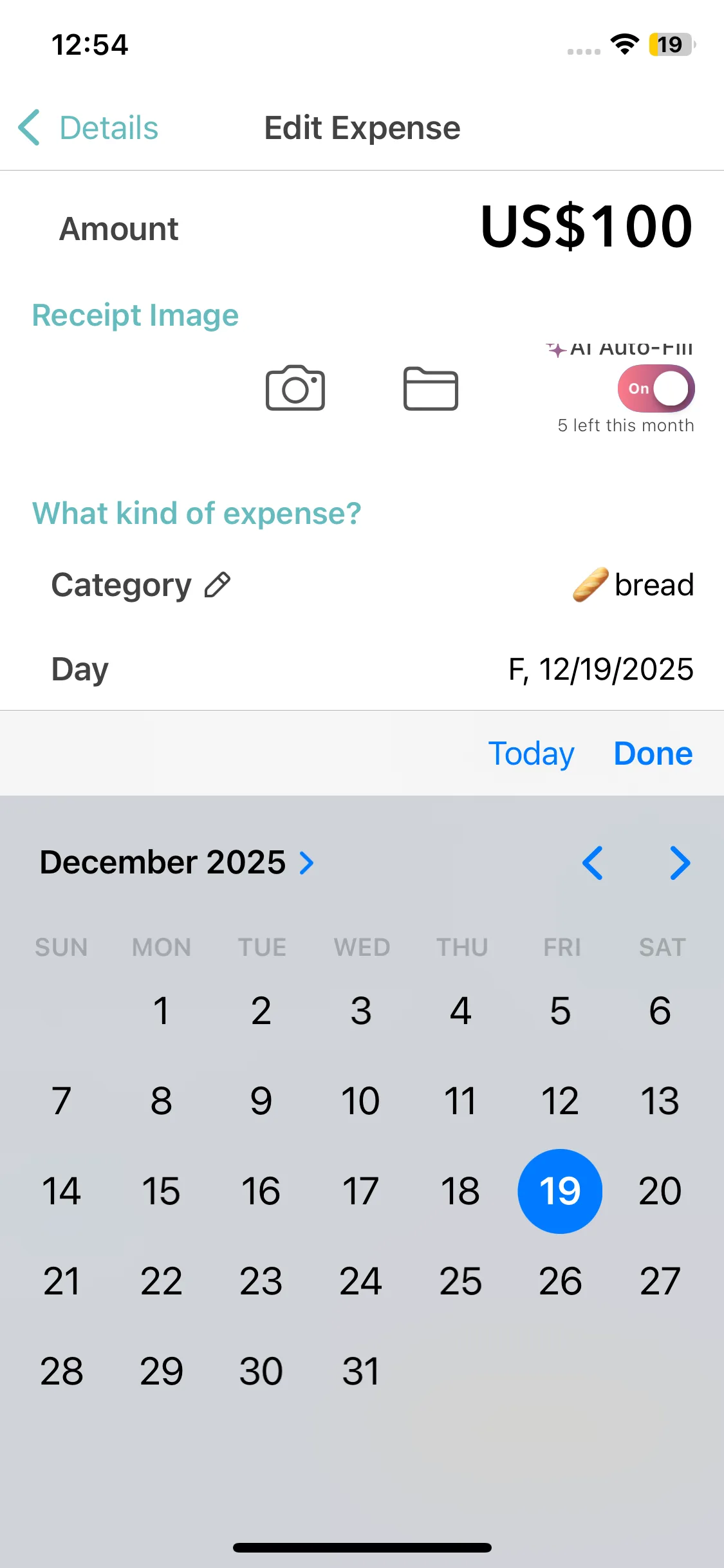Choose December 7 as expense day
Screen dimensions: 724x1568
tap(61, 1101)
